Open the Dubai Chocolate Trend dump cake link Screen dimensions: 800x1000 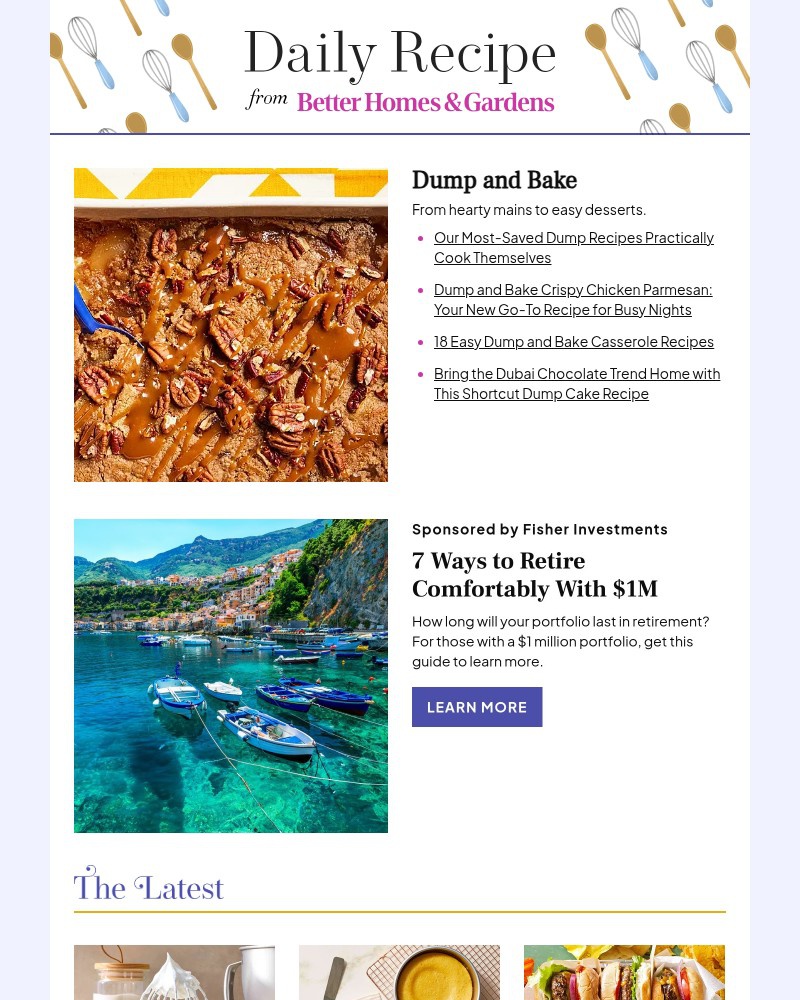577,383
